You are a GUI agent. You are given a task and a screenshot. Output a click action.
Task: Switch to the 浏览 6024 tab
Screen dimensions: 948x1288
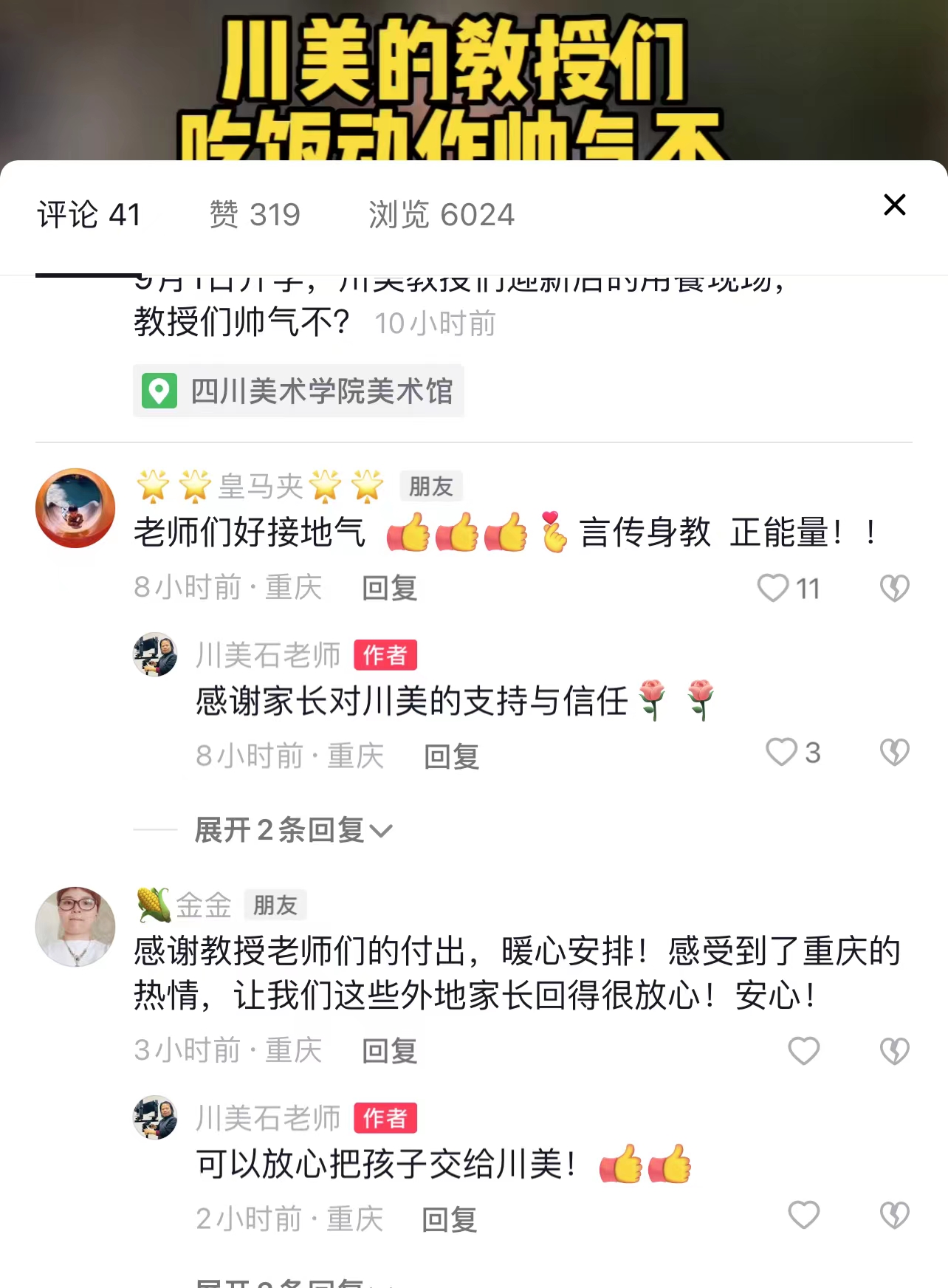(441, 215)
